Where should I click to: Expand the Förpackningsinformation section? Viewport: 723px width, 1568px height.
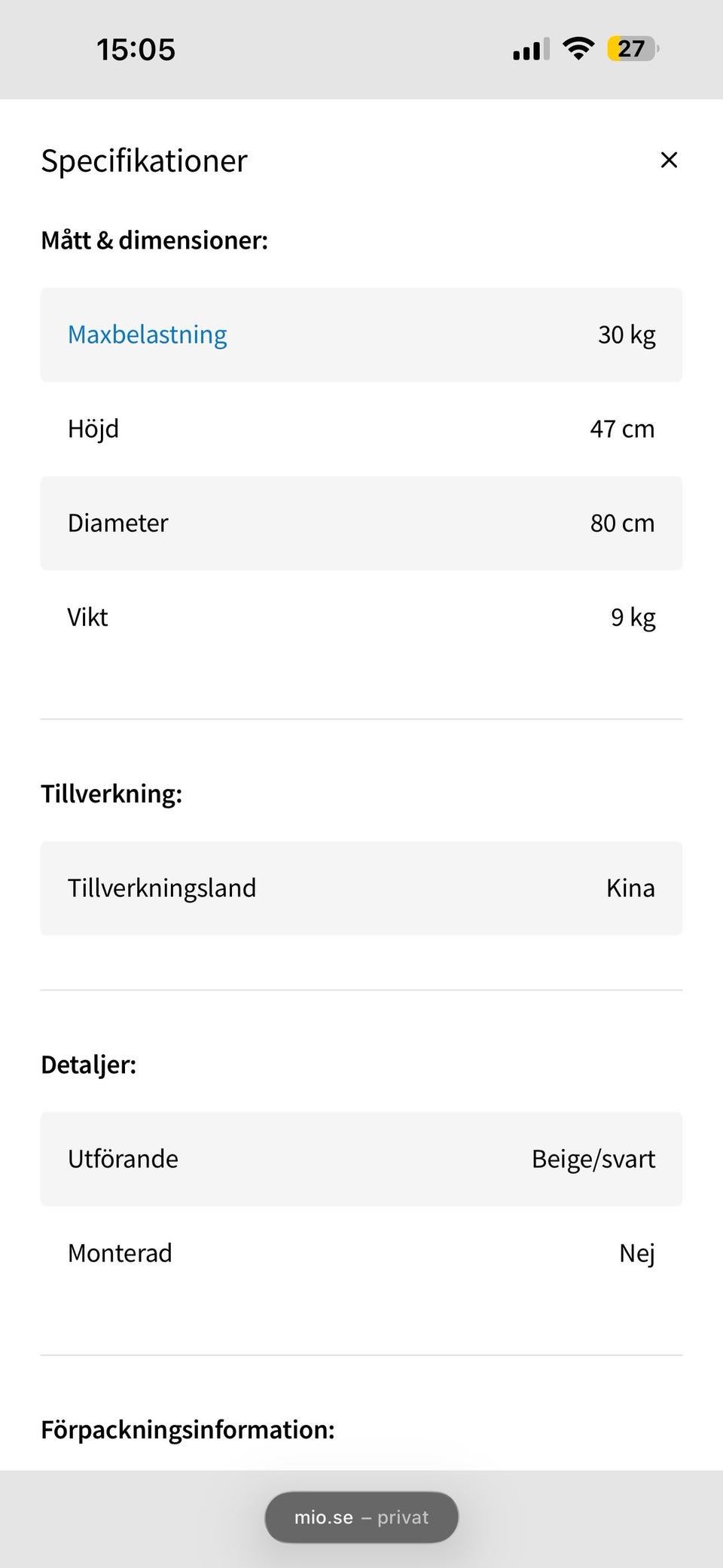188,1428
